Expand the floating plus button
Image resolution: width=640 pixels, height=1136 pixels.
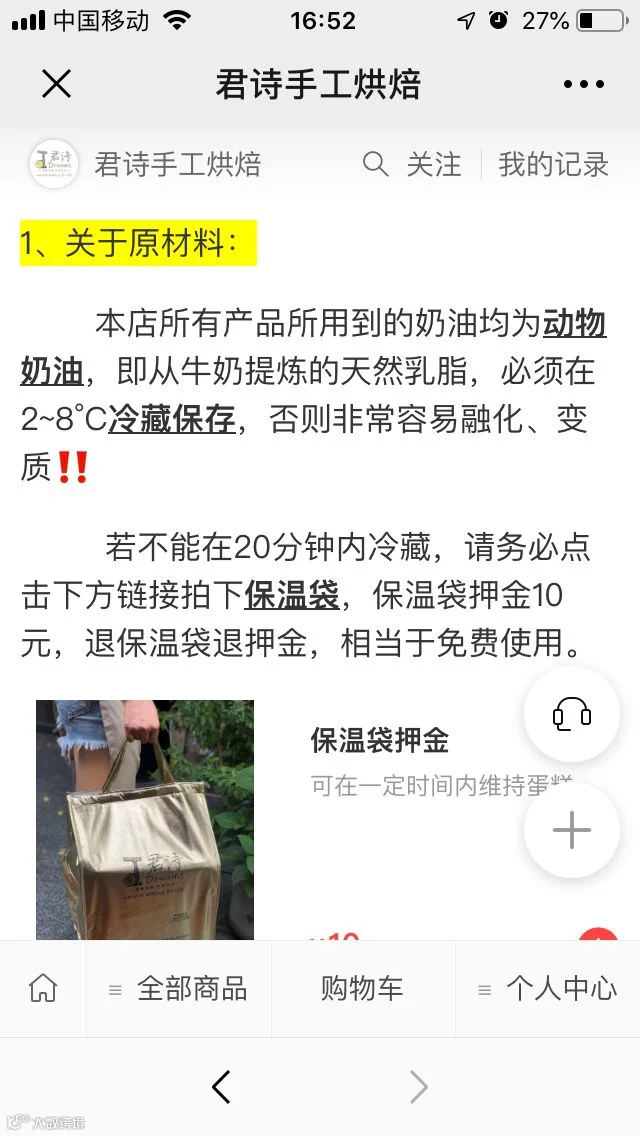(x=572, y=830)
